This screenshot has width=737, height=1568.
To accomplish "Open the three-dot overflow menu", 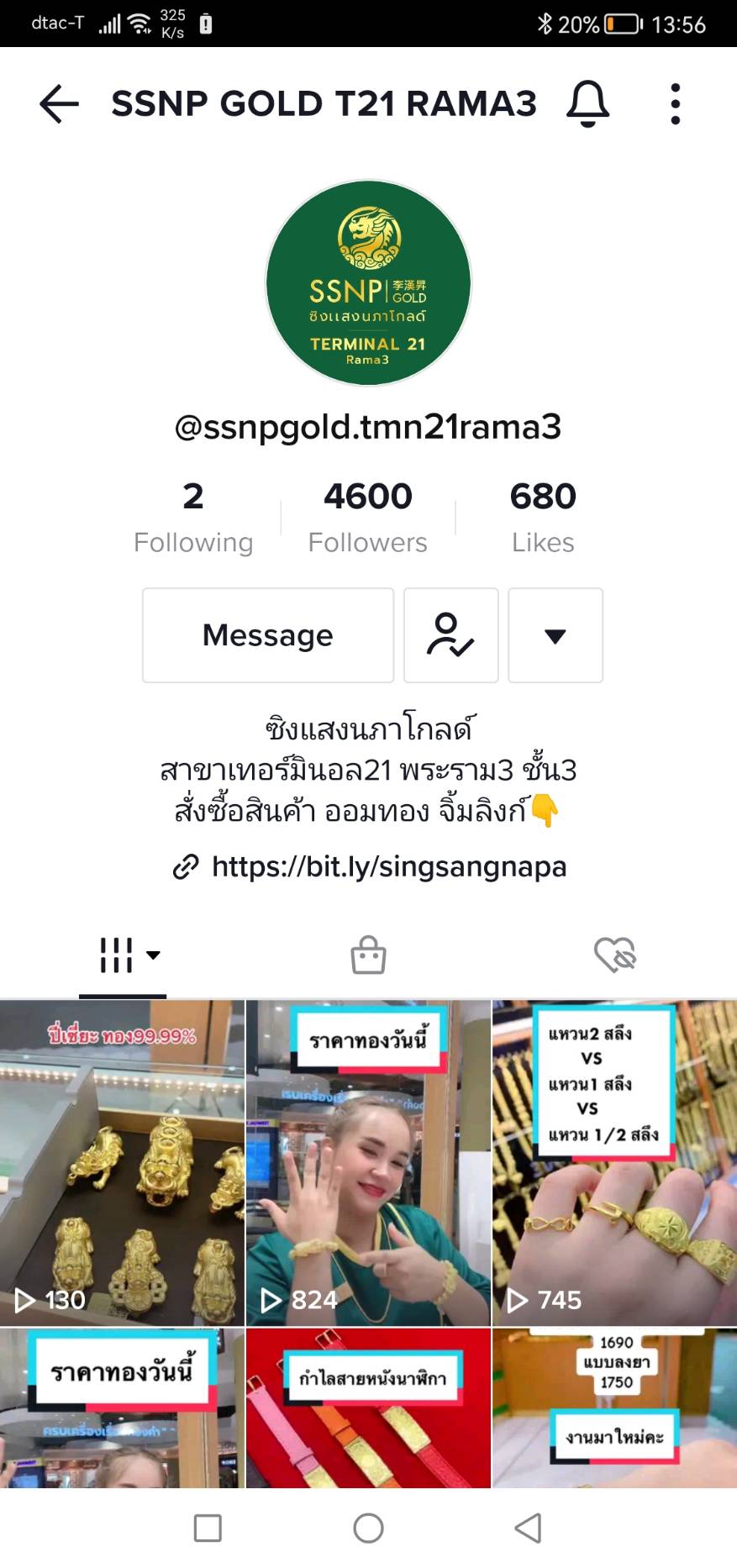I will coord(675,104).
